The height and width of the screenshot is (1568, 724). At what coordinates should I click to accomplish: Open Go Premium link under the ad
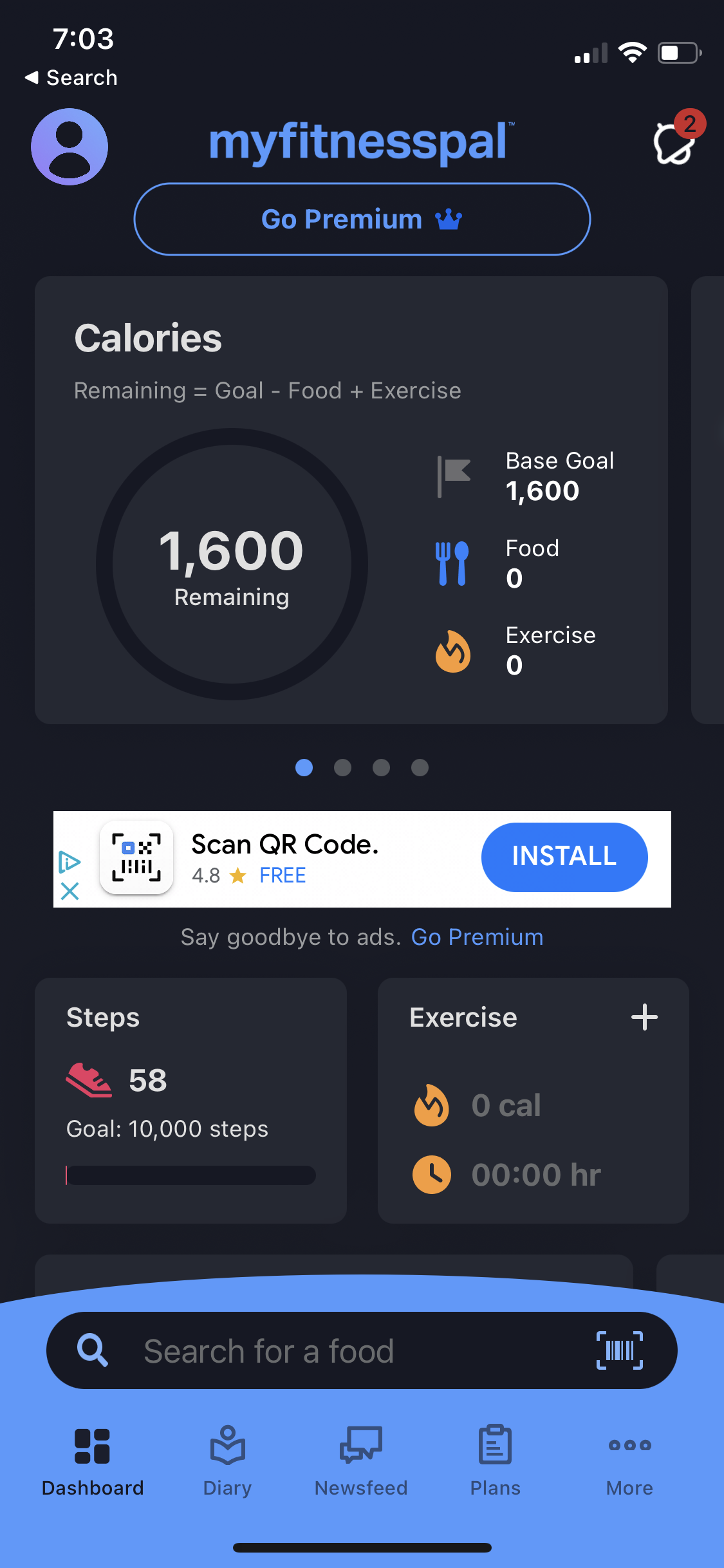pyautogui.click(x=477, y=937)
